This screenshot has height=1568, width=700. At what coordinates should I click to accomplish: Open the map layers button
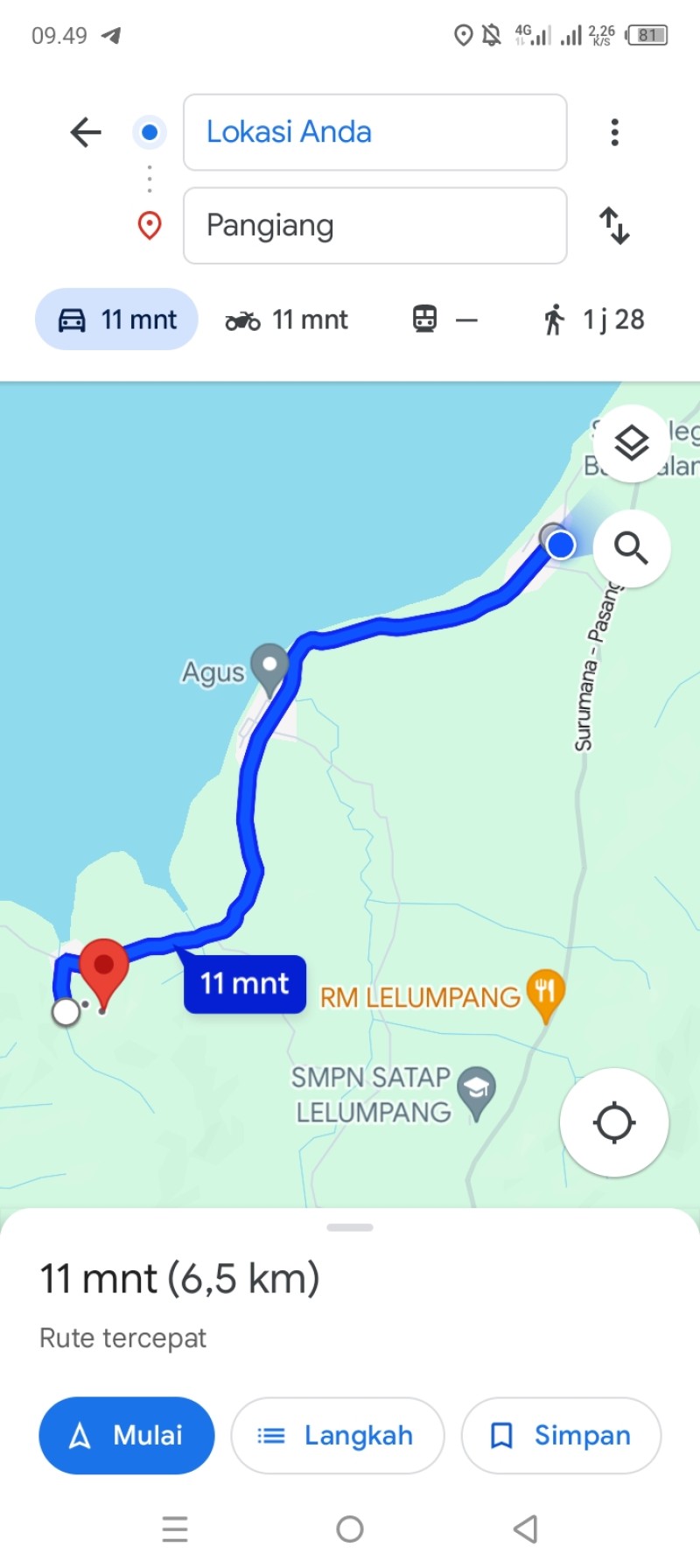[632, 444]
